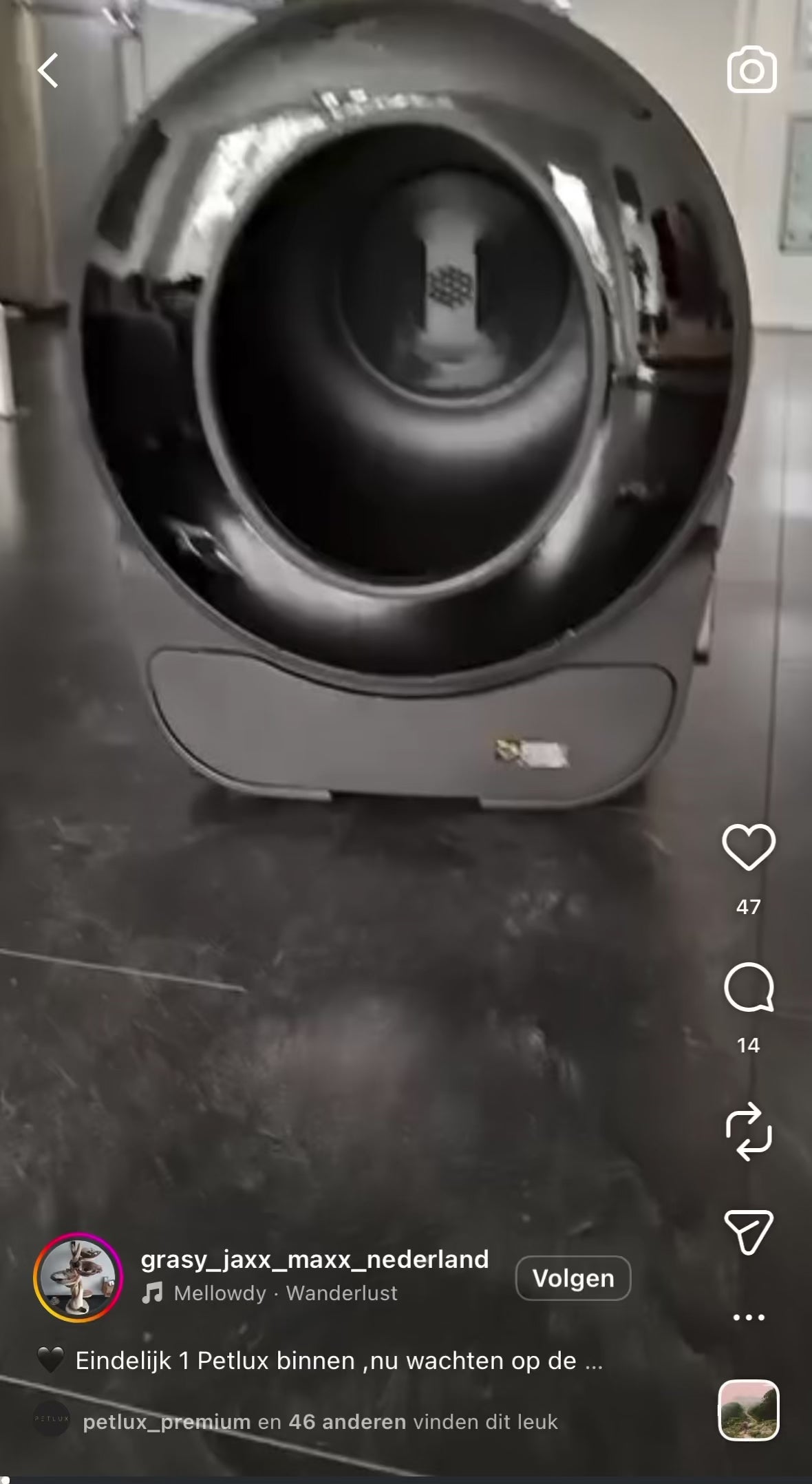This screenshot has width=812, height=1484.
Task: Expand the caption starting with Eindelijk
Action: click(x=593, y=1361)
